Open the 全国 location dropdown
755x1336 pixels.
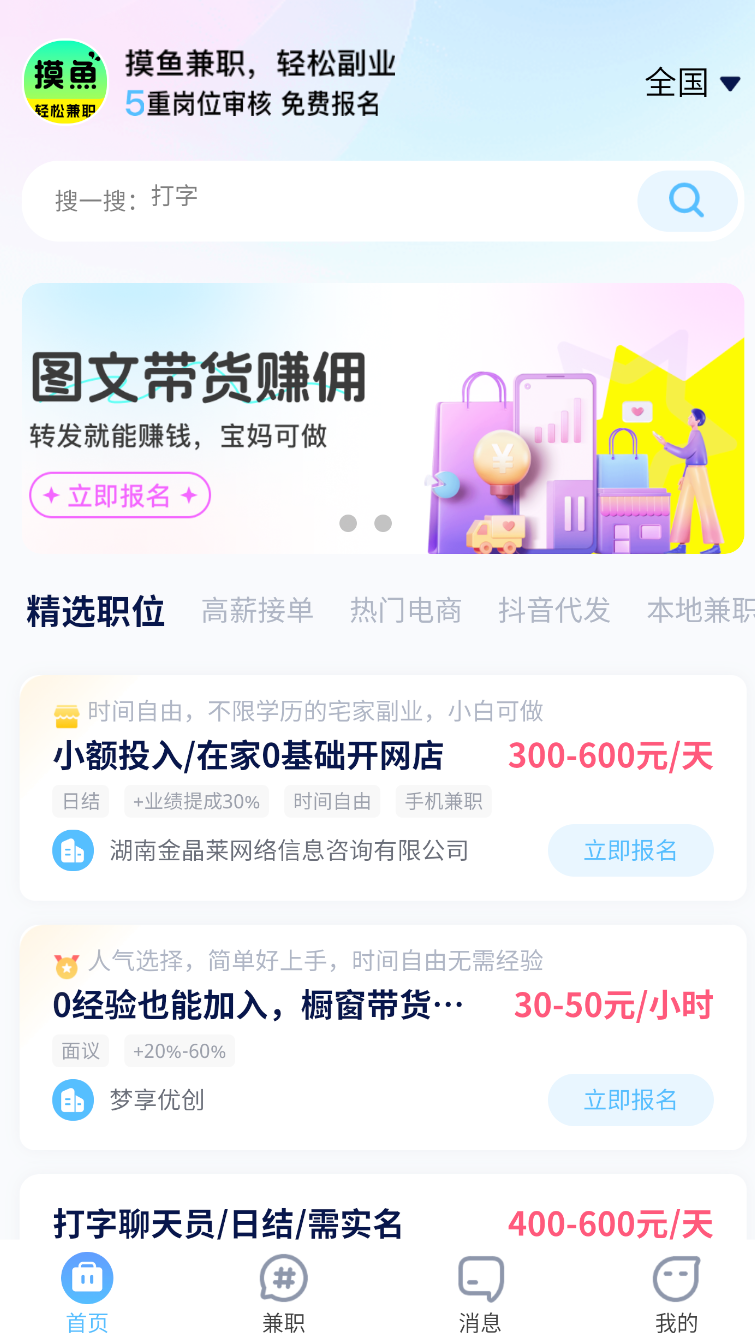692,83
